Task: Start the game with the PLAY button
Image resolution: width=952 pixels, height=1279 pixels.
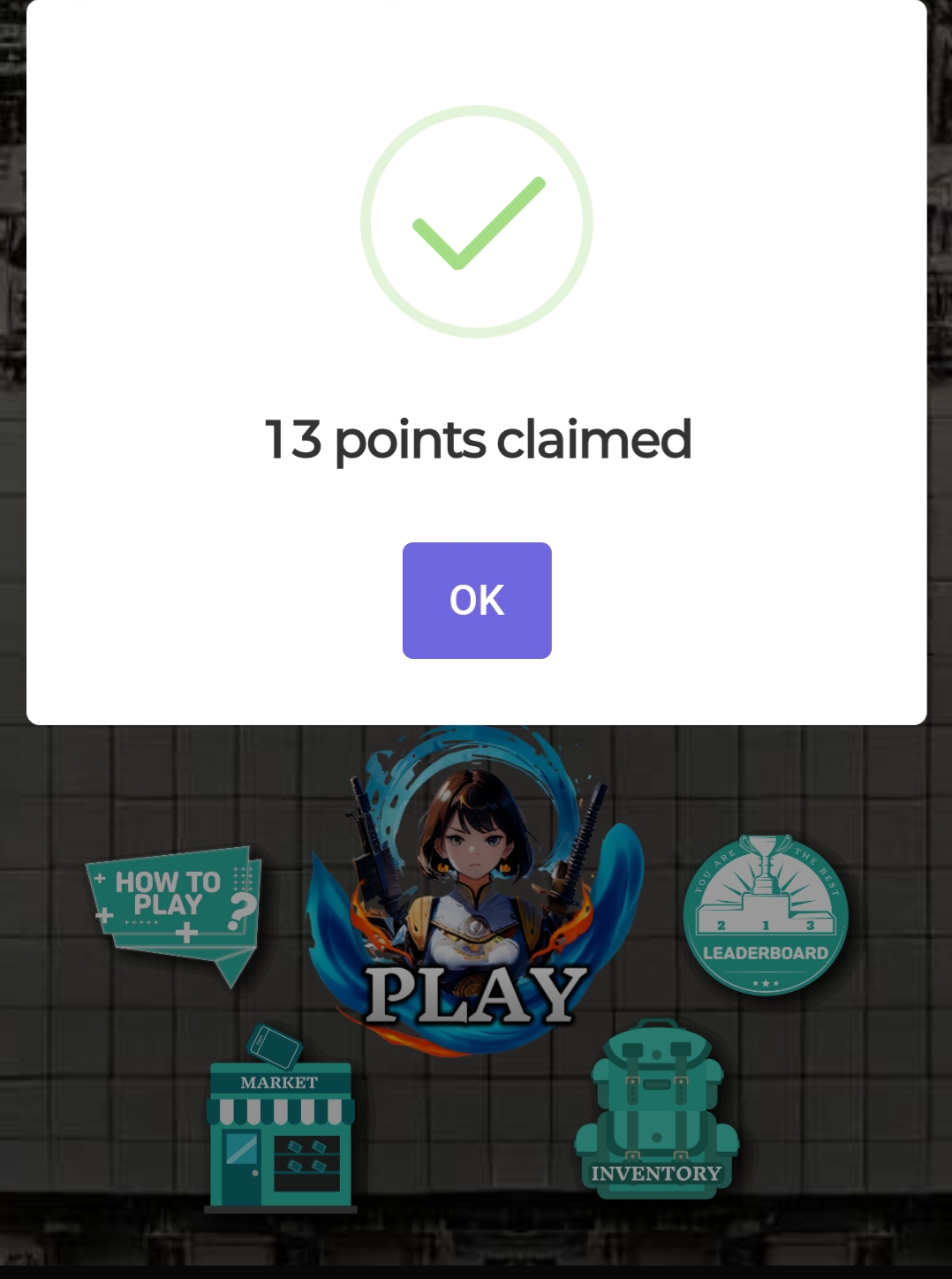Action: (x=475, y=892)
